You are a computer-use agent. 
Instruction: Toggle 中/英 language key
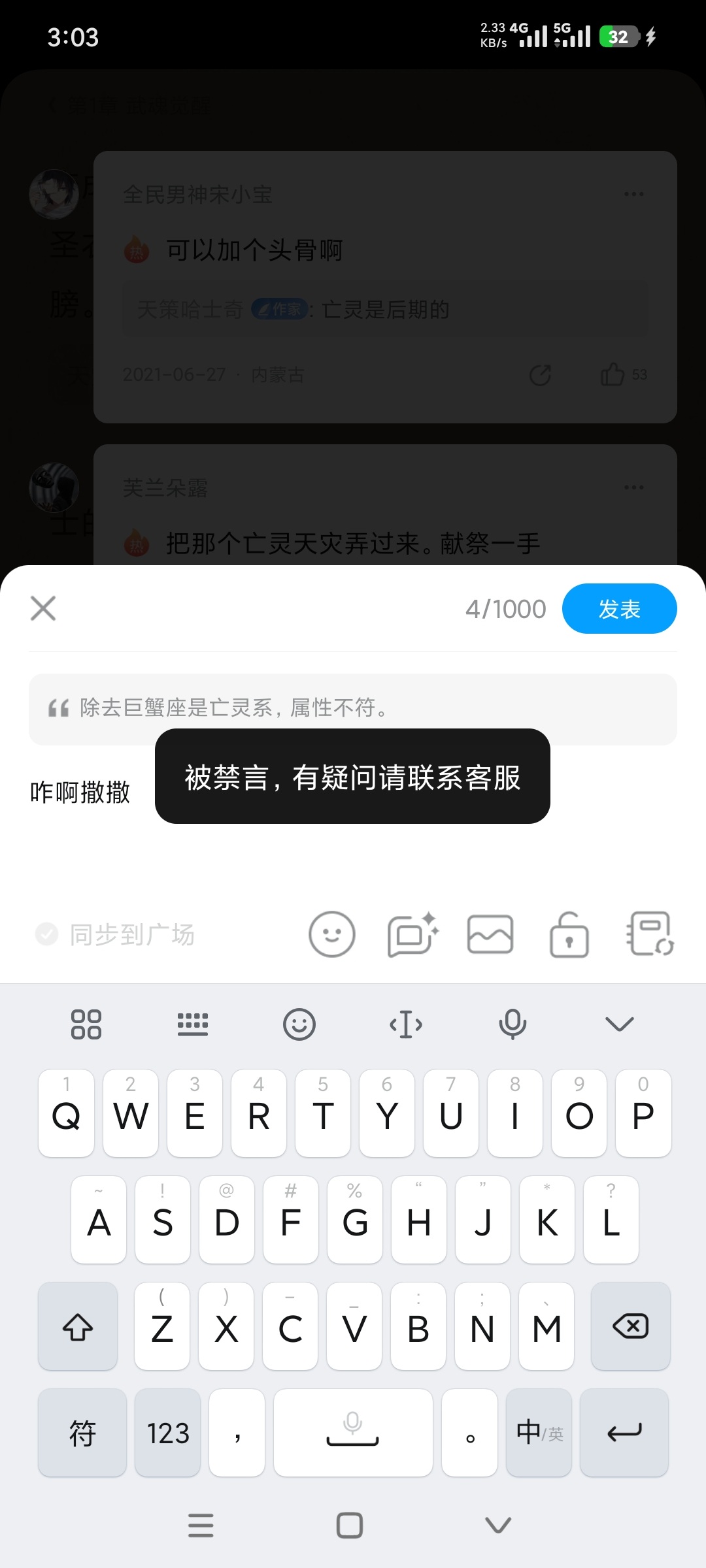tap(539, 1433)
